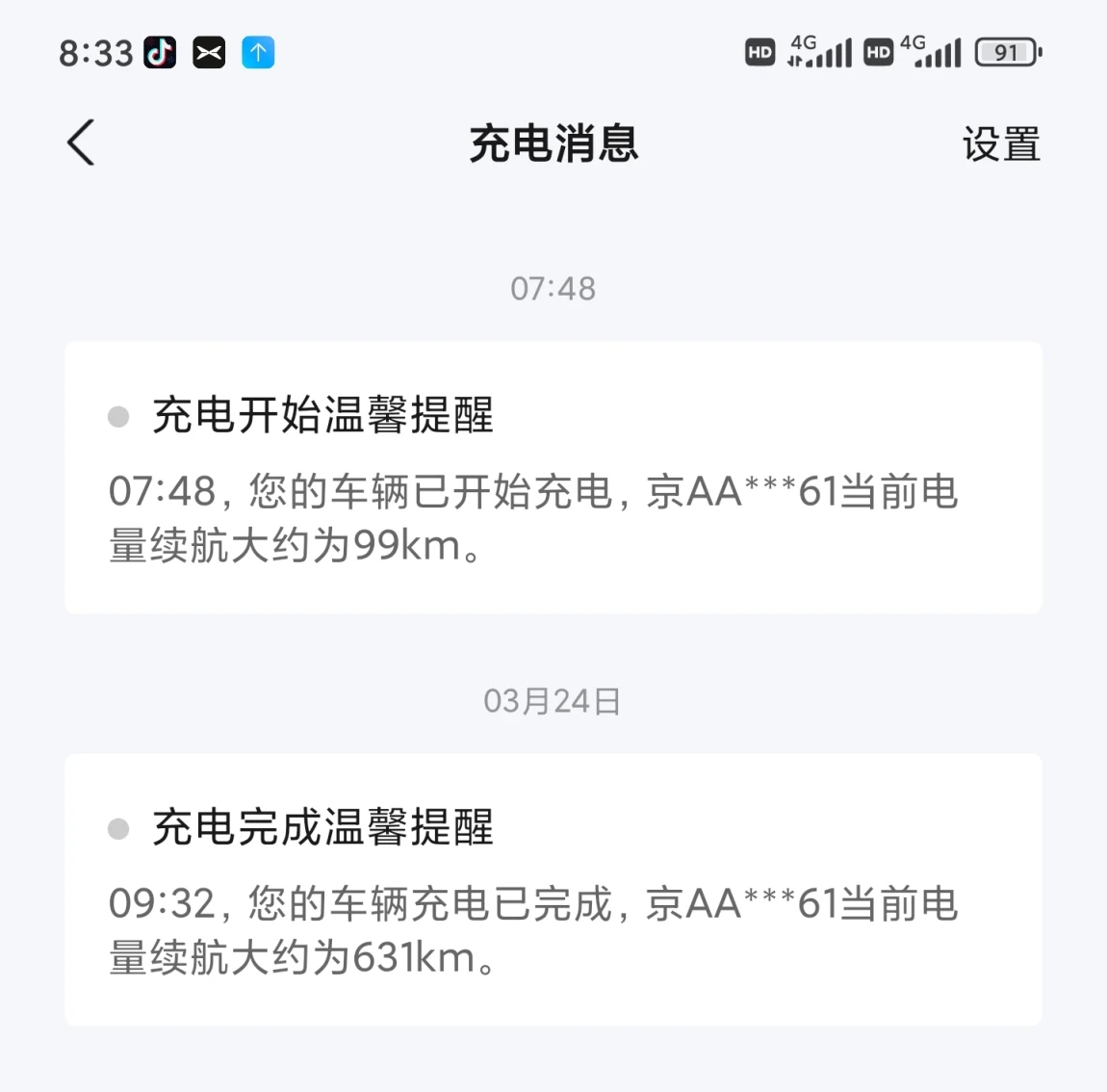The width and height of the screenshot is (1107, 1092).
Task: Open the 充电完成温馨提醒 message card
Action: click(x=553, y=889)
